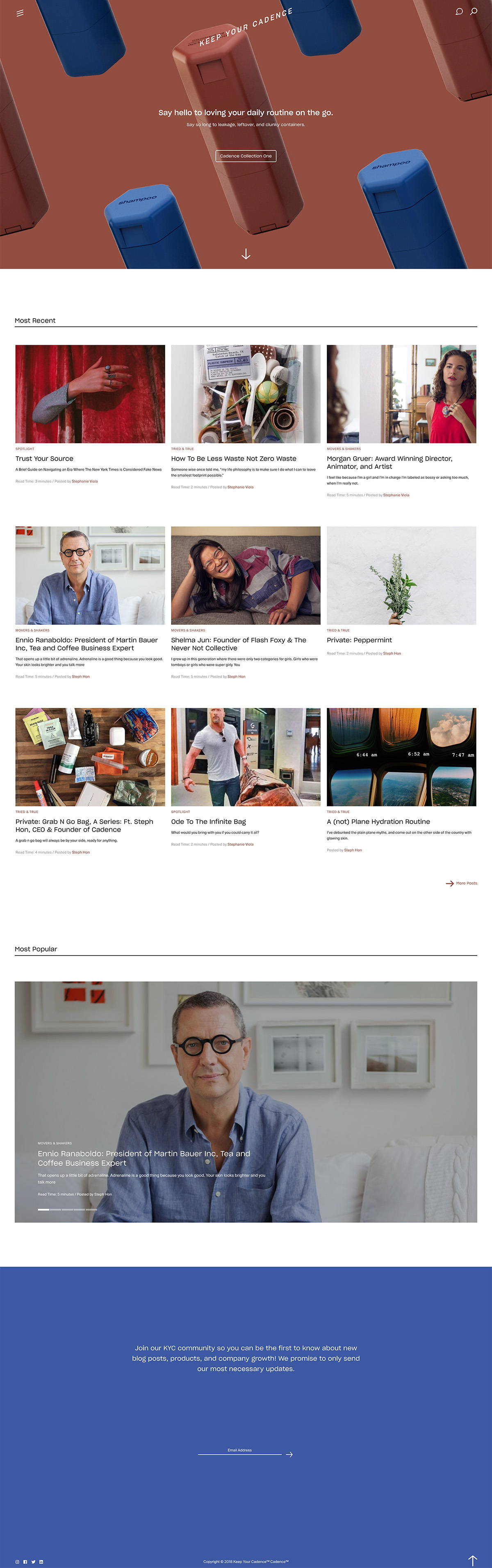492x1568 pixels.
Task: Tap the Cadence Collection One button
Action: (246, 156)
